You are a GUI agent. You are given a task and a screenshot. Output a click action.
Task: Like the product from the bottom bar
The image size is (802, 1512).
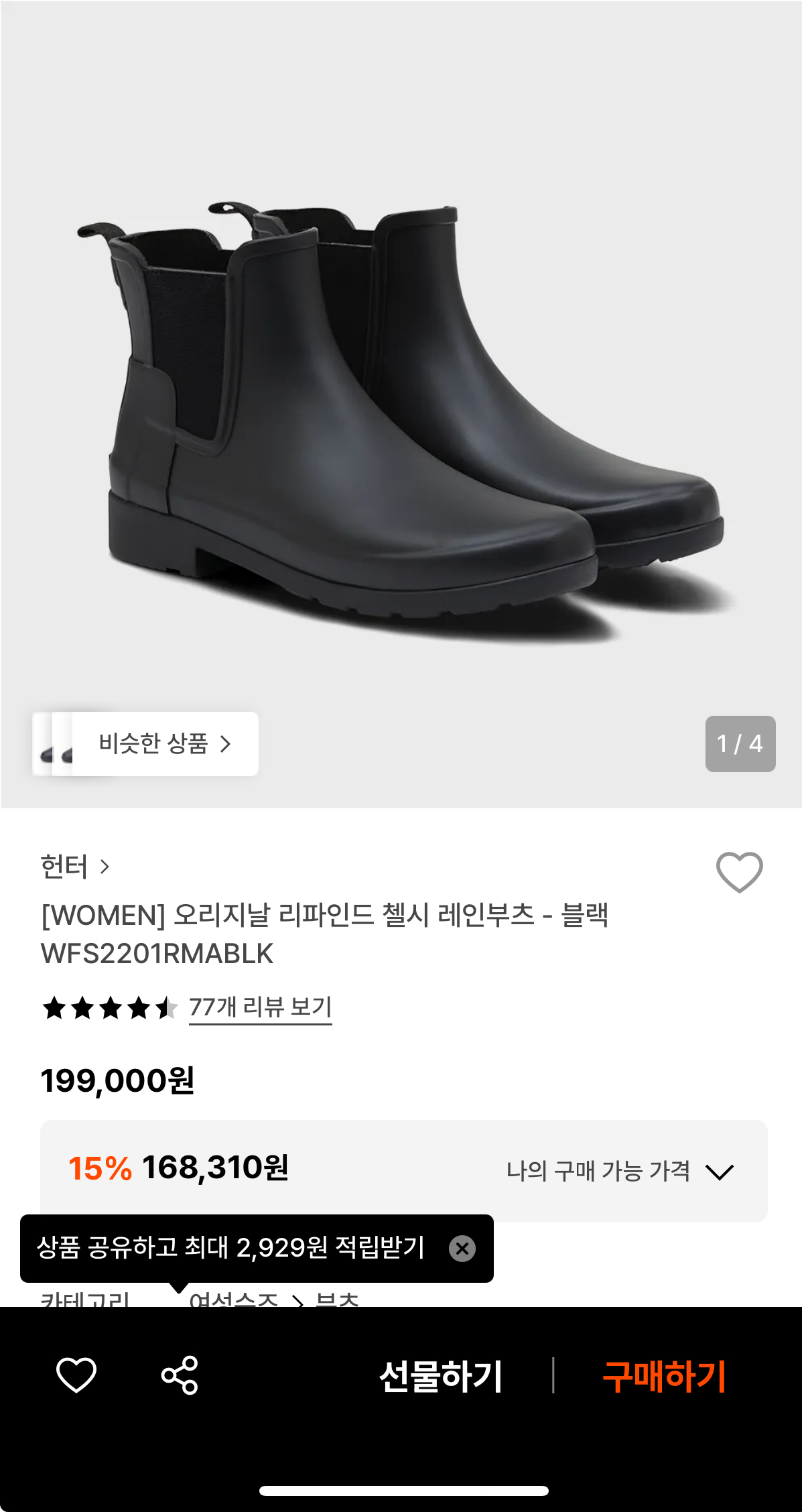point(76,1375)
